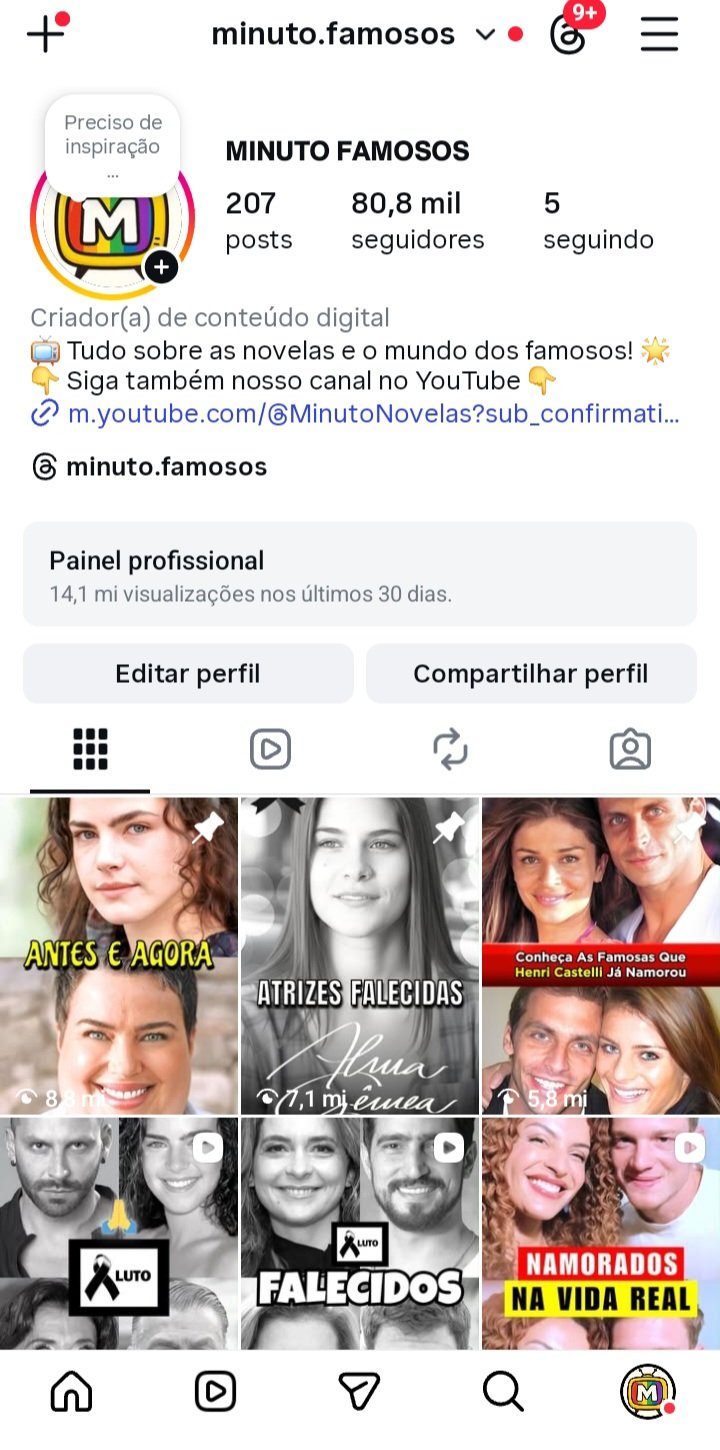
Task: Open Painel profissional dashboard
Action: 360,574
